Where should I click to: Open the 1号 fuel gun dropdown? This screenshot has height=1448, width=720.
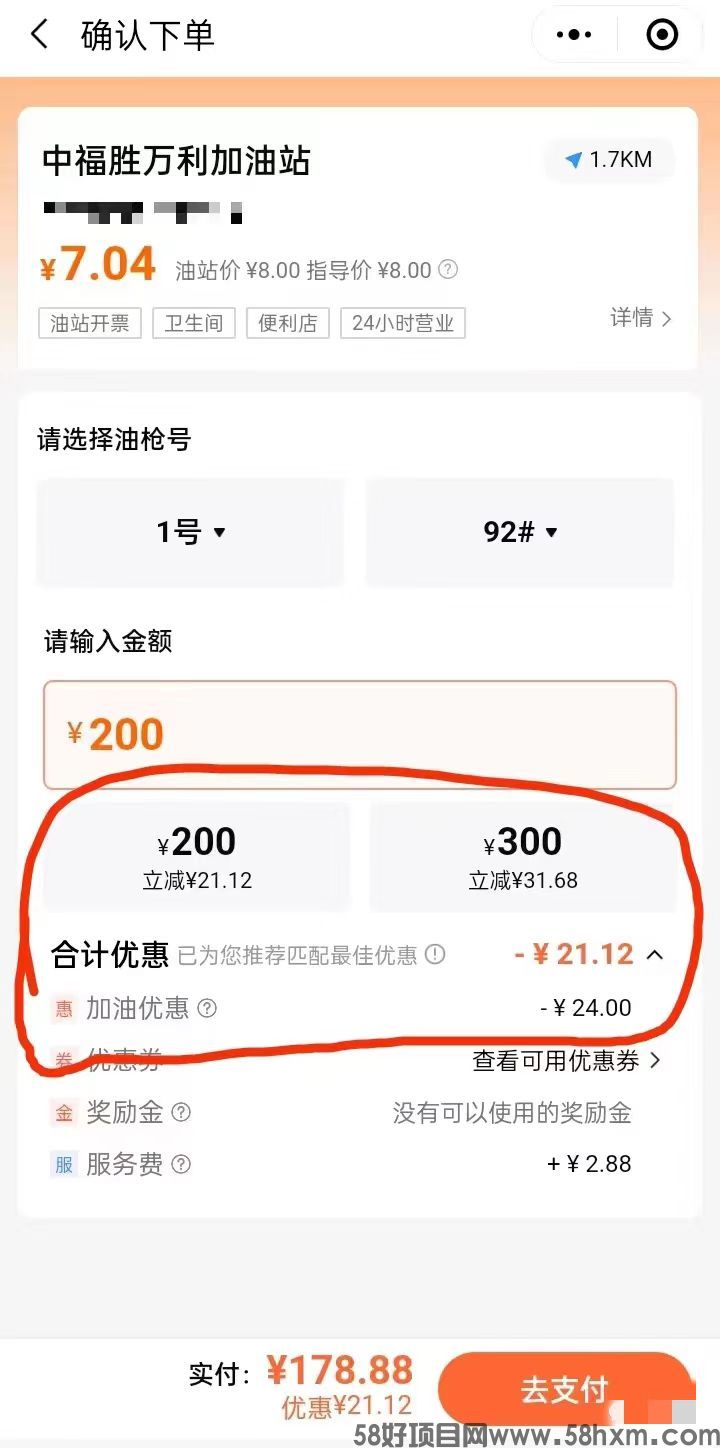191,532
